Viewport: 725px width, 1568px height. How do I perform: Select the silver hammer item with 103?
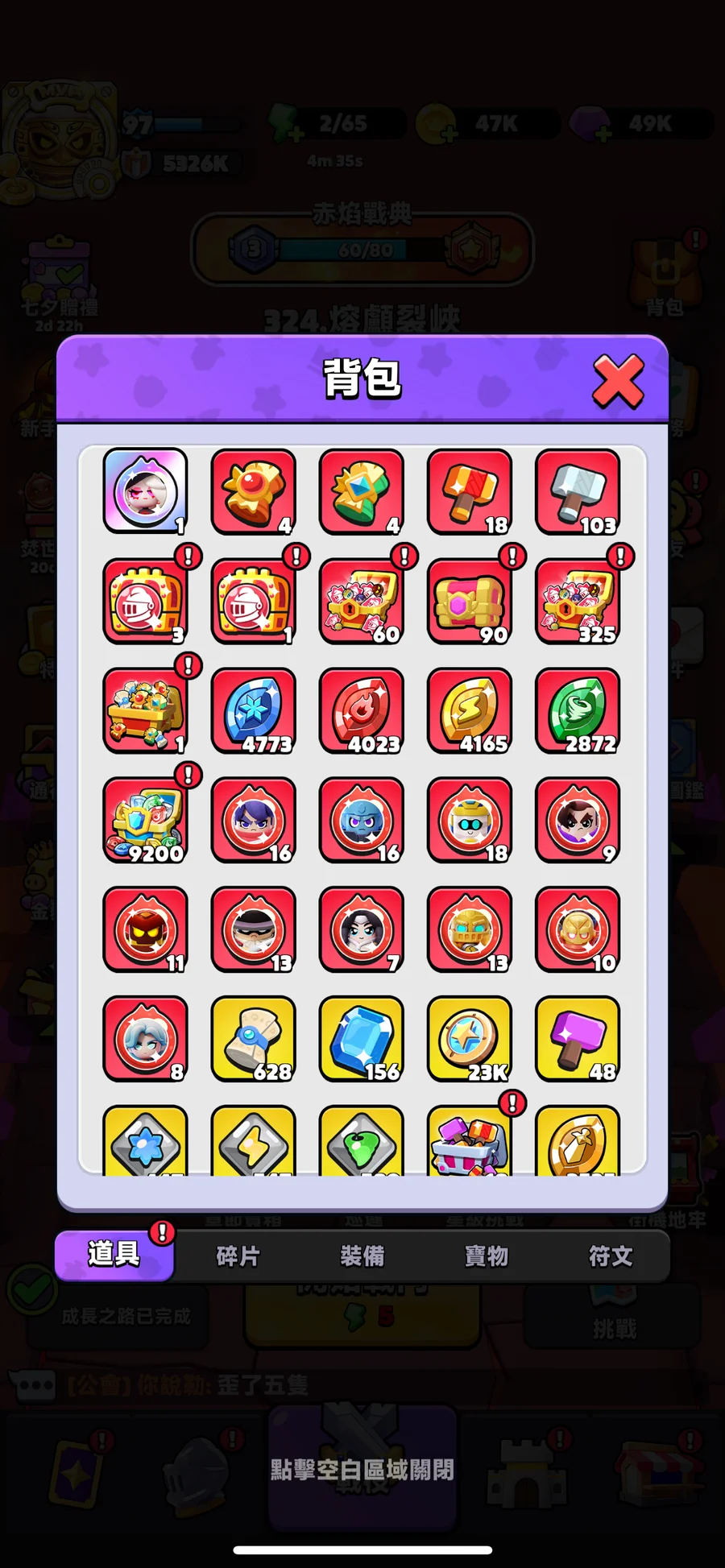click(x=578, y=492)
